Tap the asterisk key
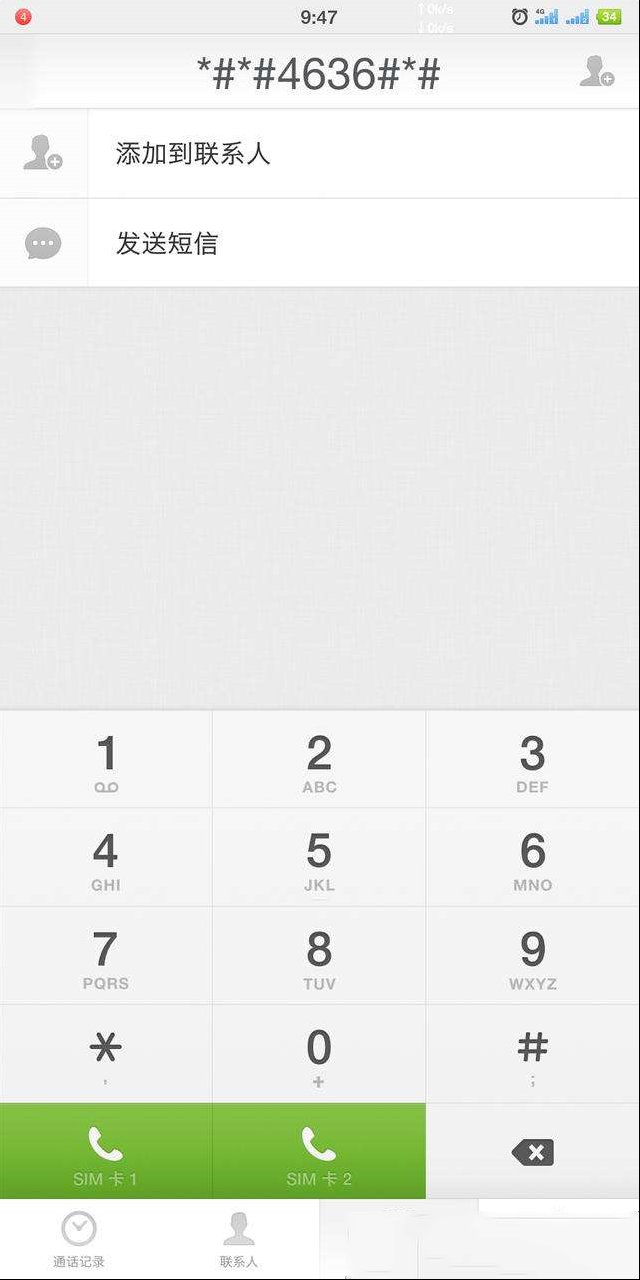The width and height of the screenshot is (640, 1280). pos(106,1054)
